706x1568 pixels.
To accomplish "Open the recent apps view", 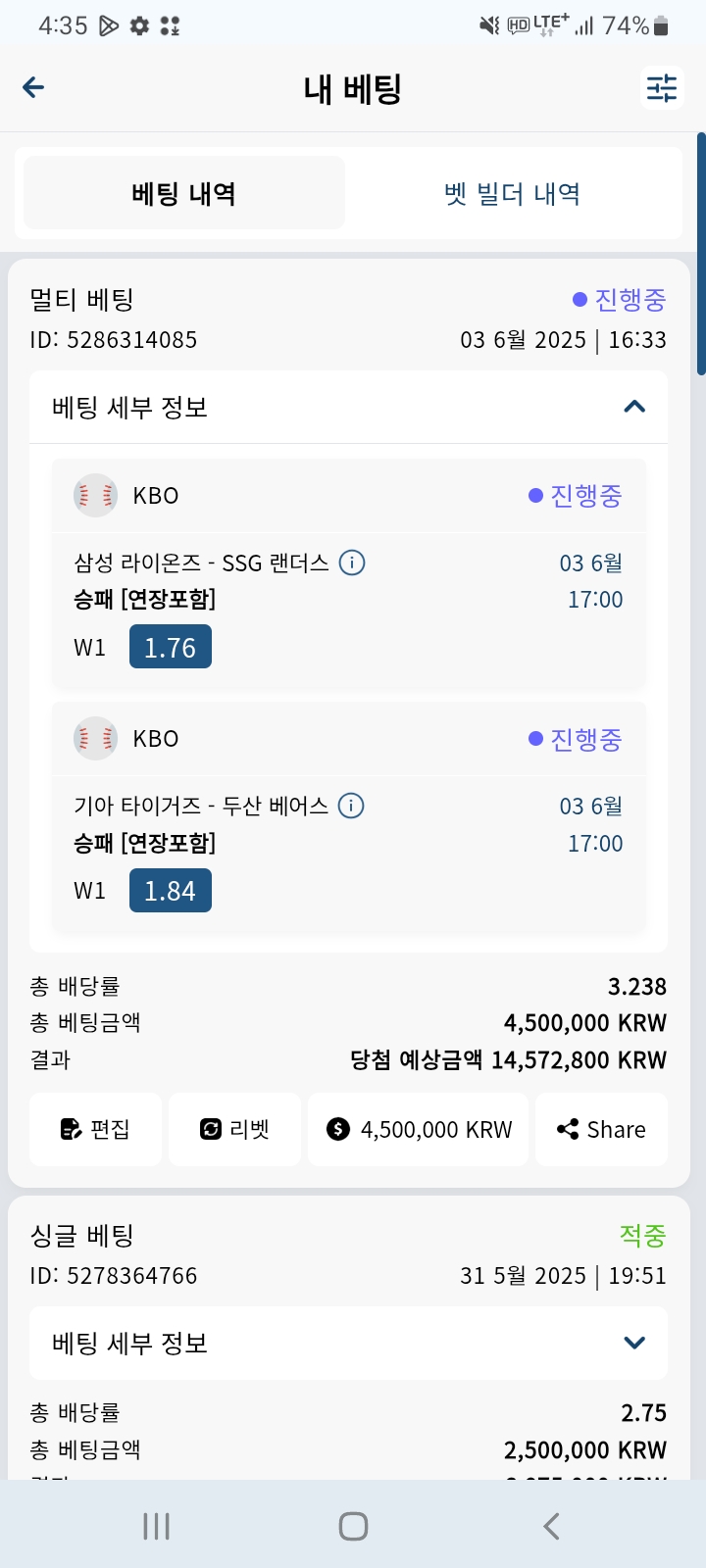I will pyautogui.click(x=157, y=1526).
